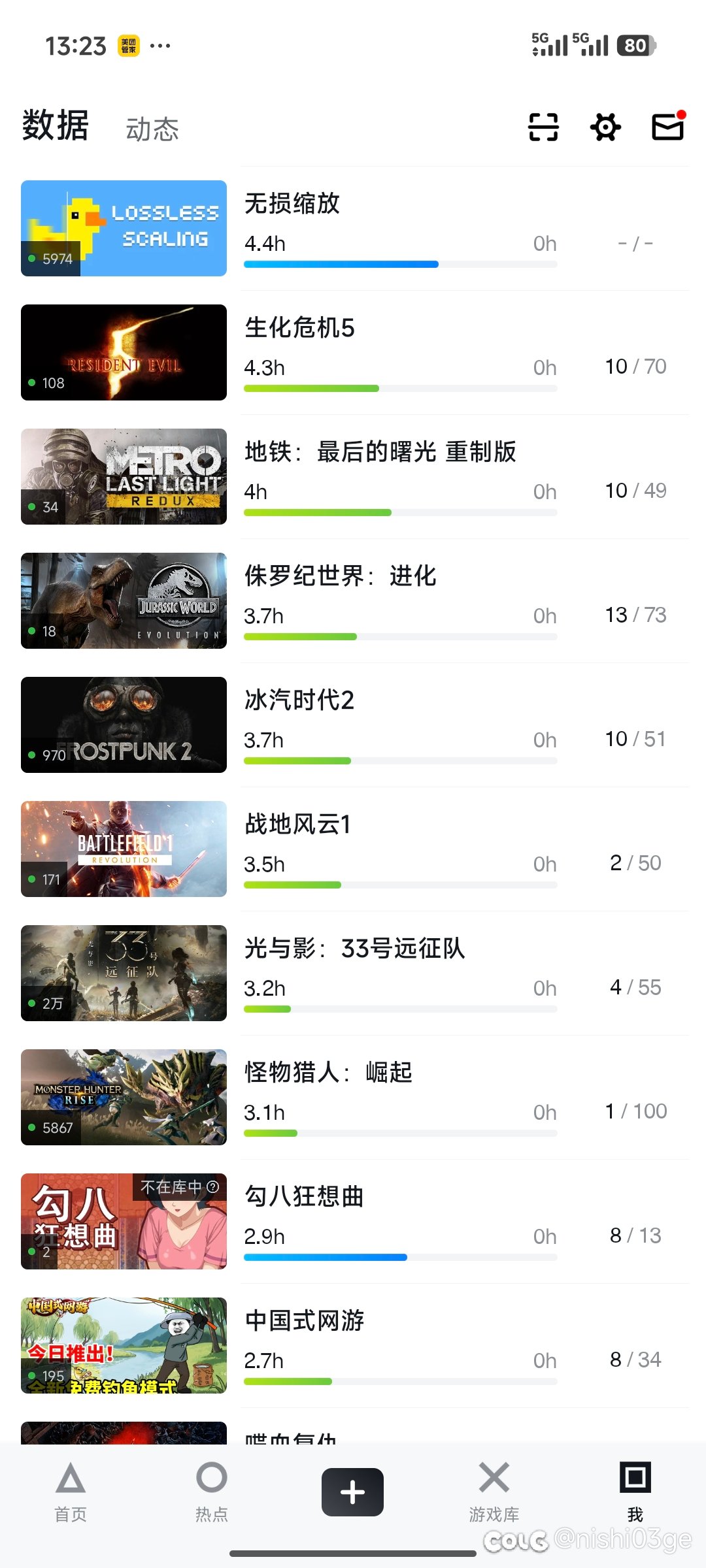Open the scan code icon
Screen dimensions: 706x1568
coord(543,127)
